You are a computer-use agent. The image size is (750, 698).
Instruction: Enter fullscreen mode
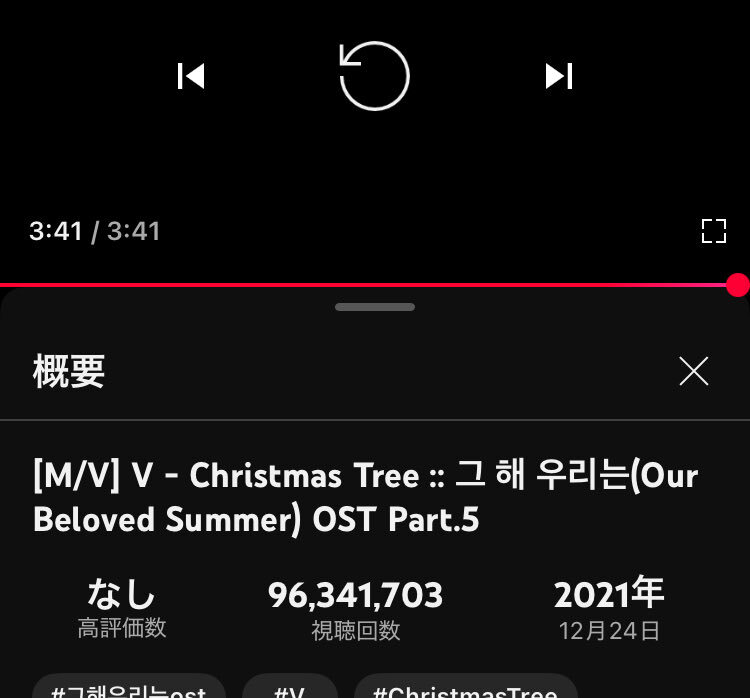click(713, 231)
